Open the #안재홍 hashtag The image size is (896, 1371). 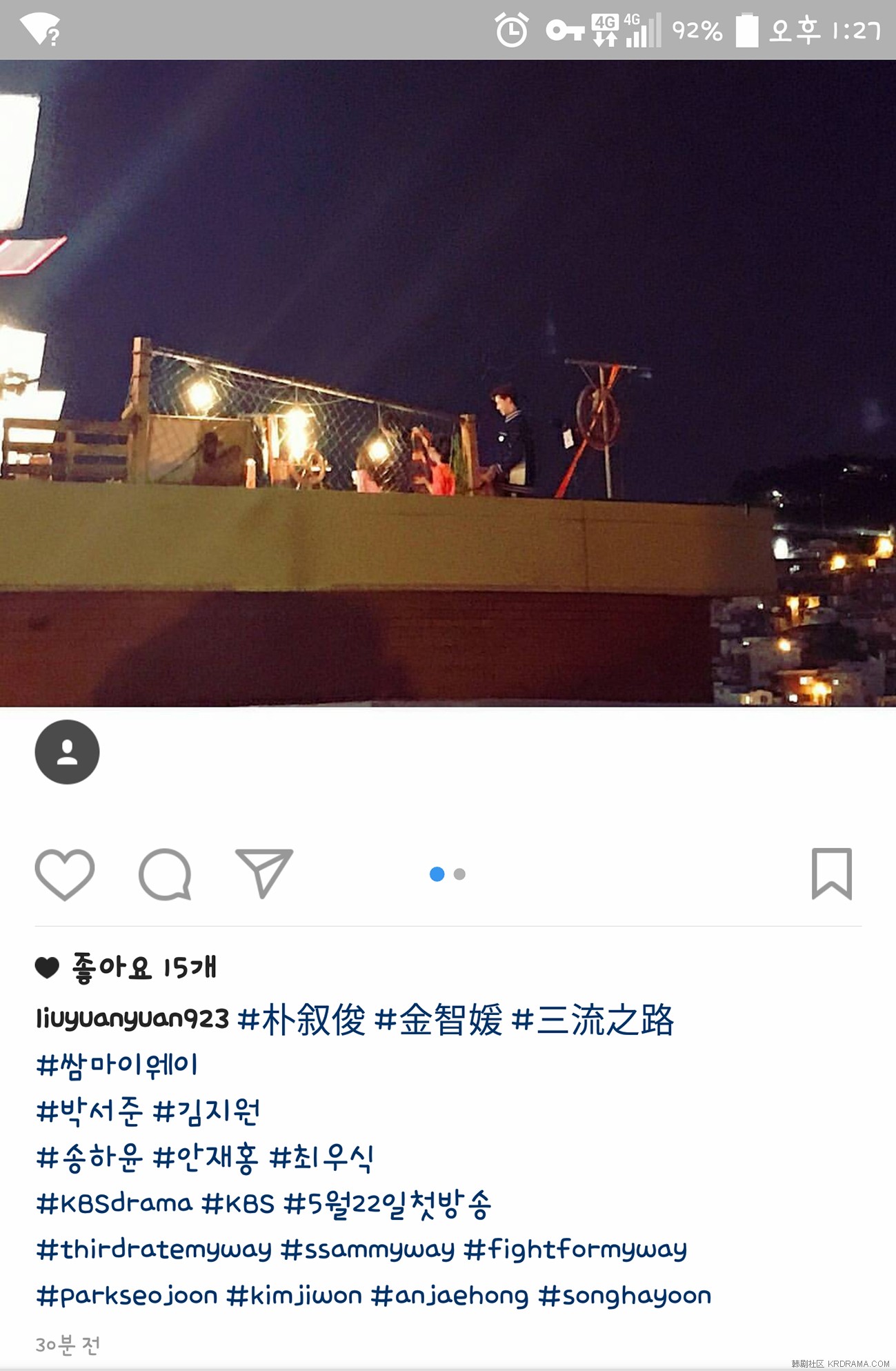point(206,1157)
